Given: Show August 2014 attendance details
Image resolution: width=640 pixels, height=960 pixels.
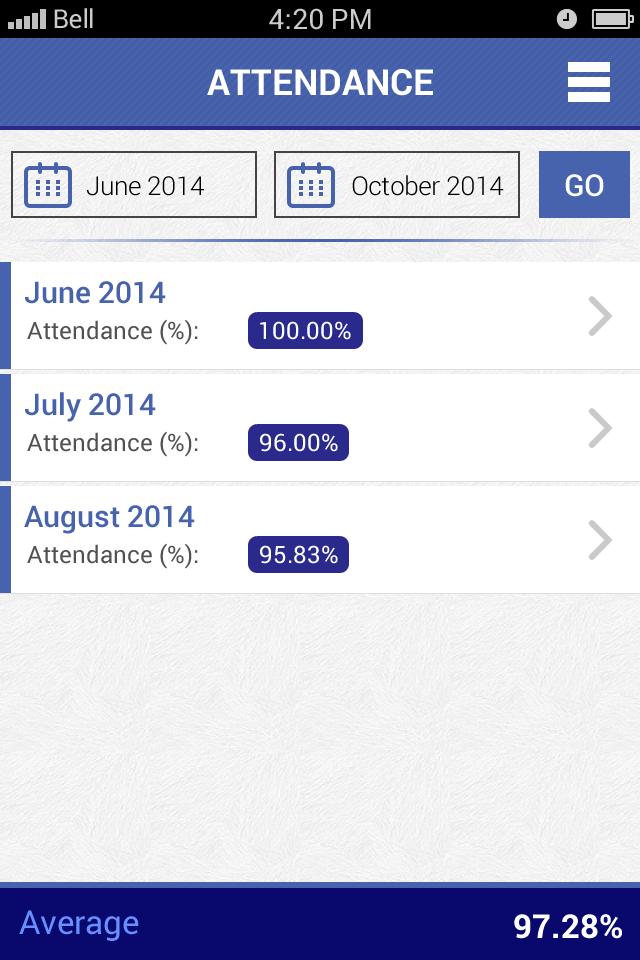Looking at the screenshot, I should click(320, 540).
